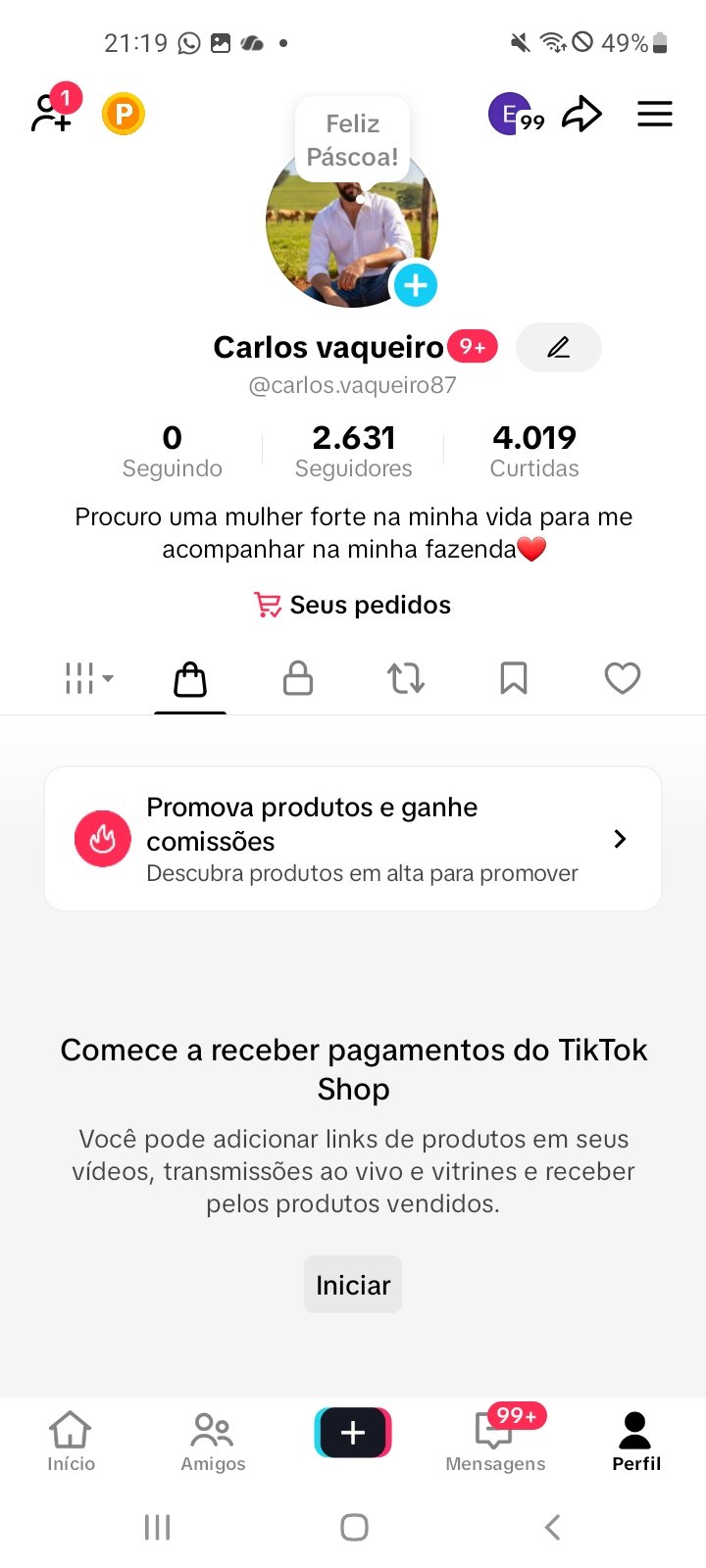Edit the profile with the pencil button

click(x=558, y=348)
